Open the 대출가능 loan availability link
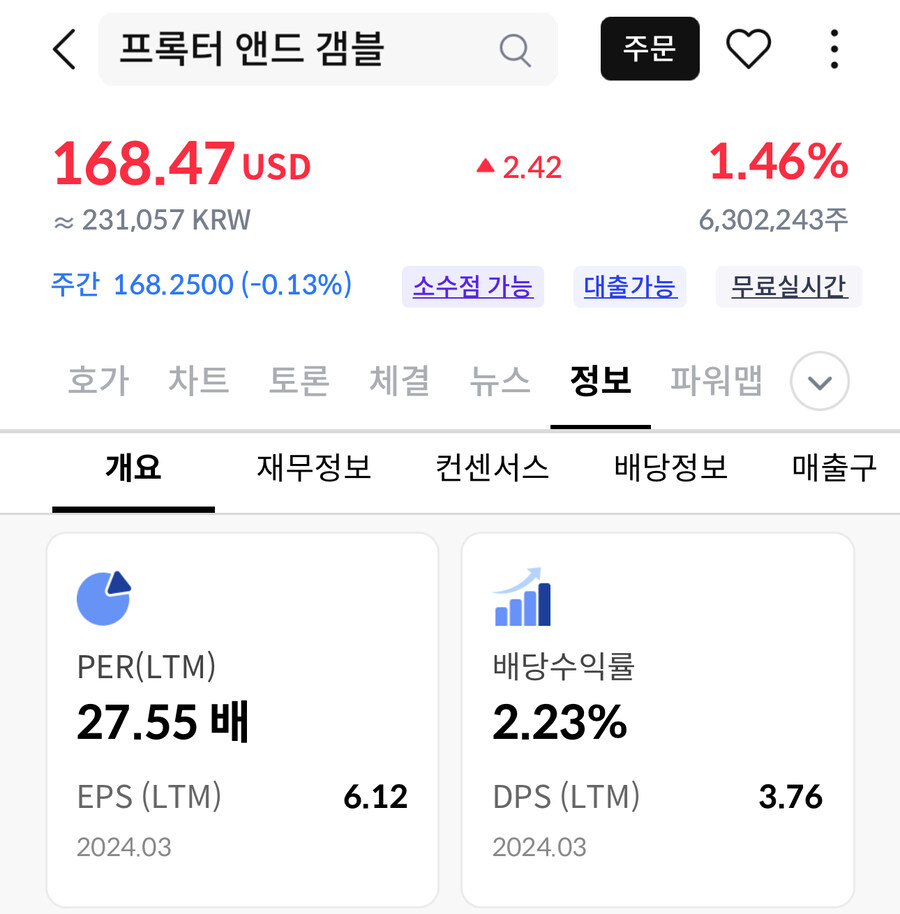The width and height of the screenshot is (900, 914). [629, 287]
